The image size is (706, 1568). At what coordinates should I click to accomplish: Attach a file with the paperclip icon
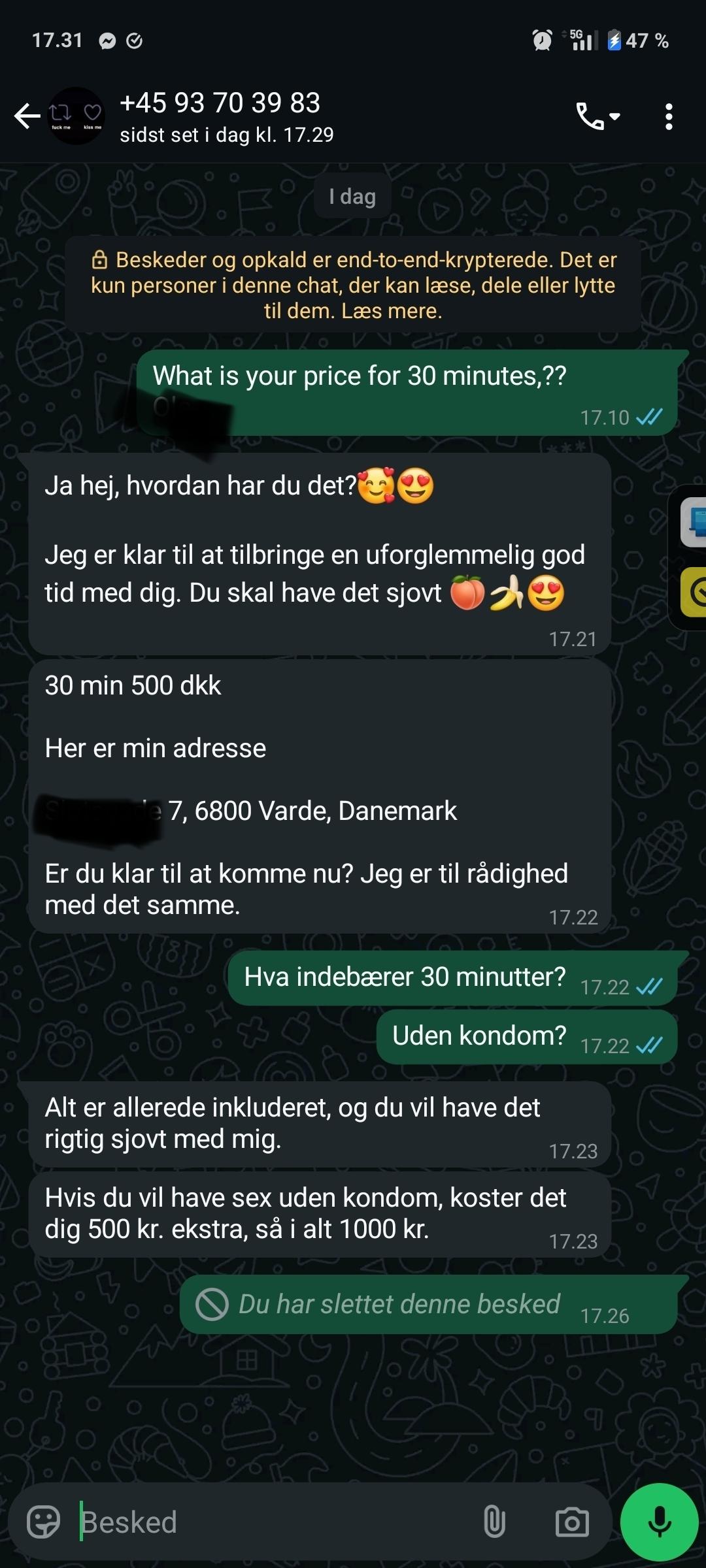[x=494, y=1522]
